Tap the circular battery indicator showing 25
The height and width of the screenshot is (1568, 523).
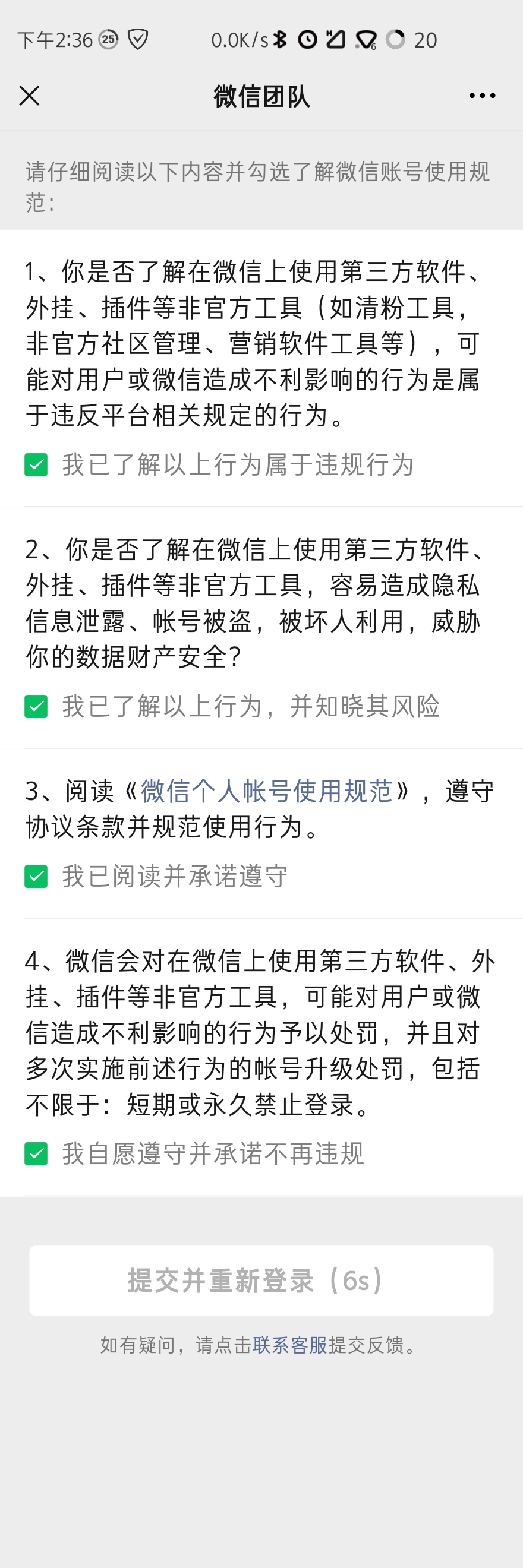point(107,39)
